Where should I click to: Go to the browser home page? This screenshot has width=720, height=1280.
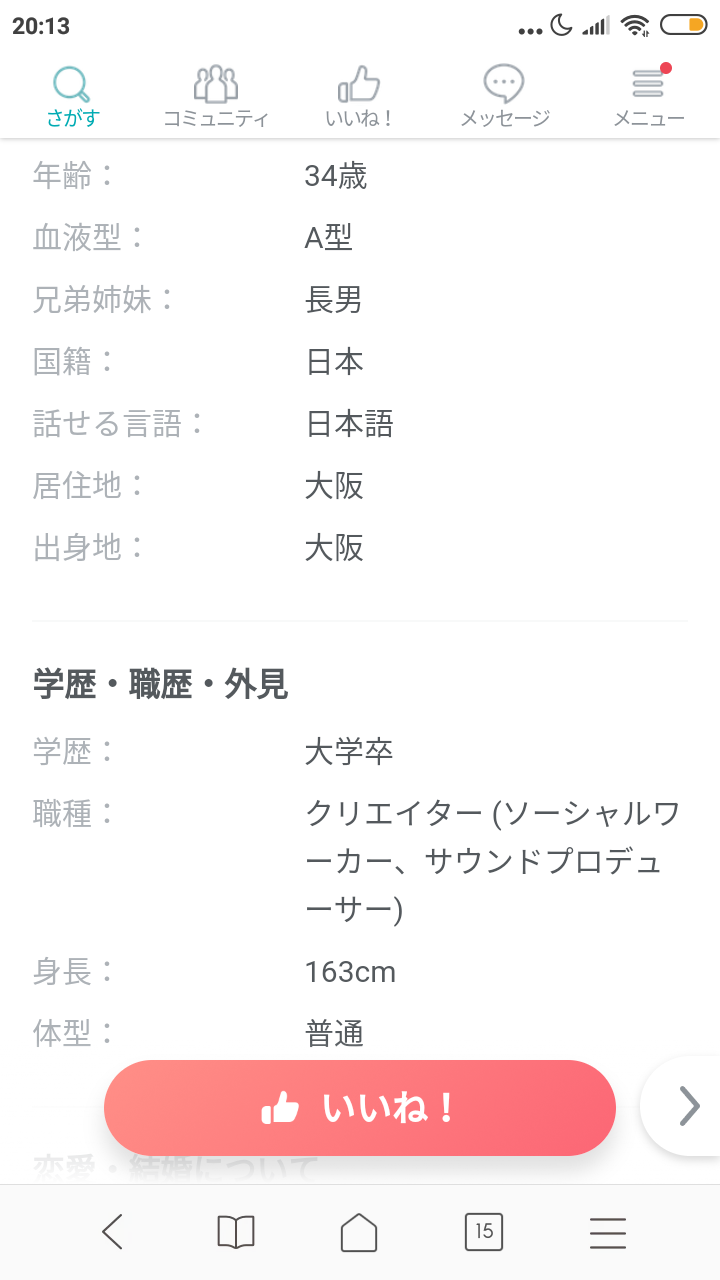(359, 1232)
